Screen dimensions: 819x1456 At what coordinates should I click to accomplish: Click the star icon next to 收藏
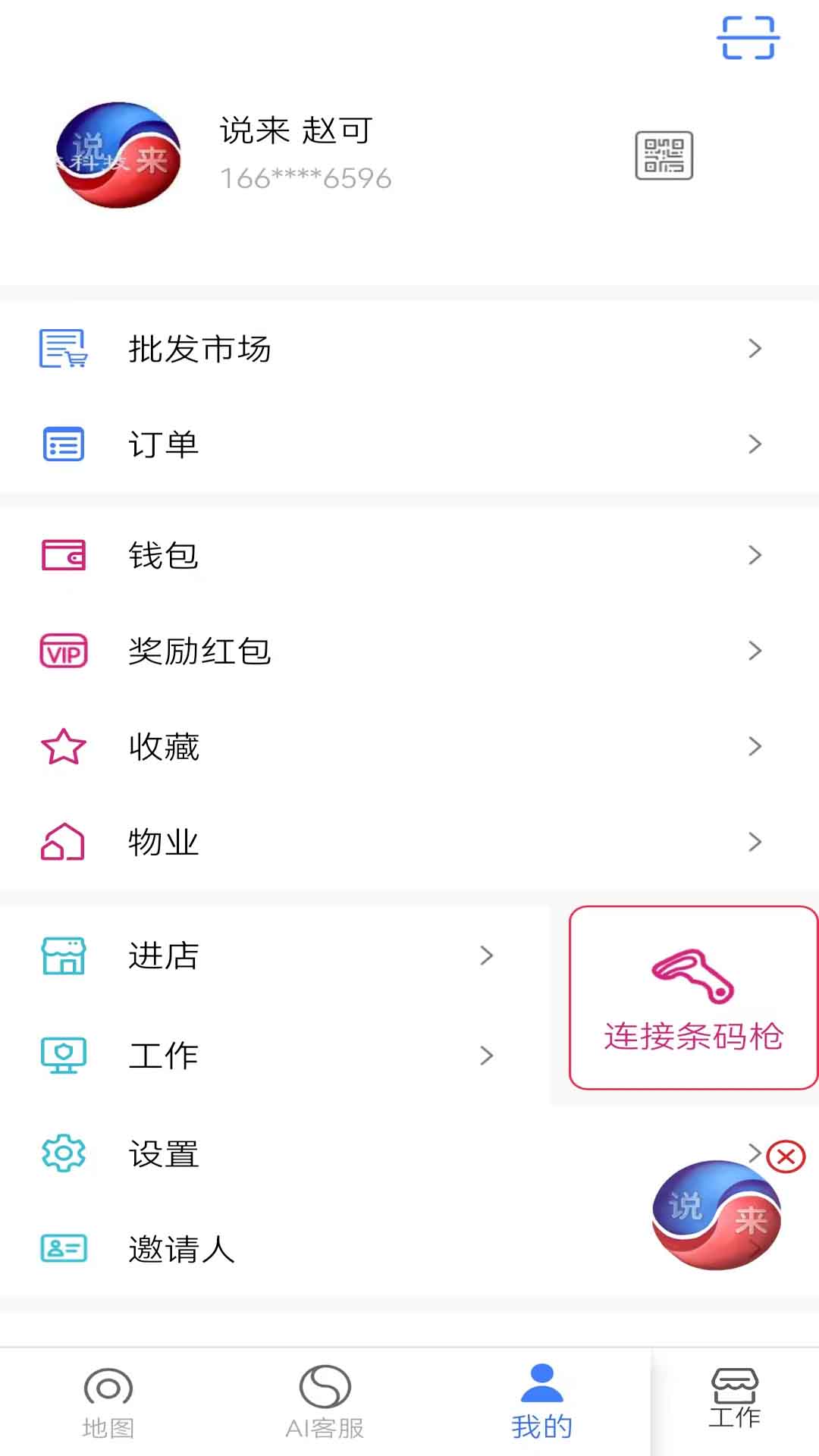(63, 747)
